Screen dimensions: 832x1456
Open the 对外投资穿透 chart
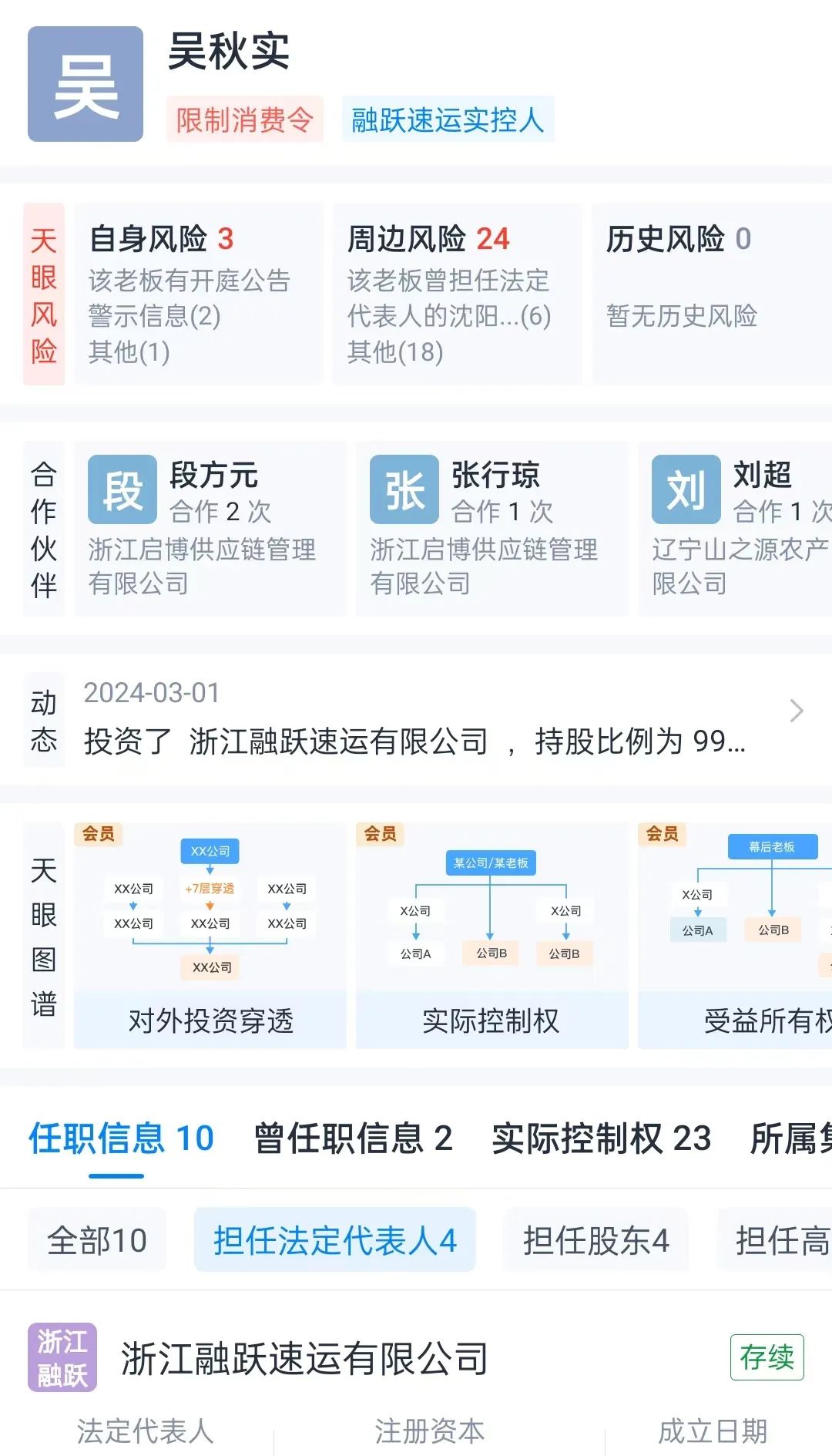point(210,935)
